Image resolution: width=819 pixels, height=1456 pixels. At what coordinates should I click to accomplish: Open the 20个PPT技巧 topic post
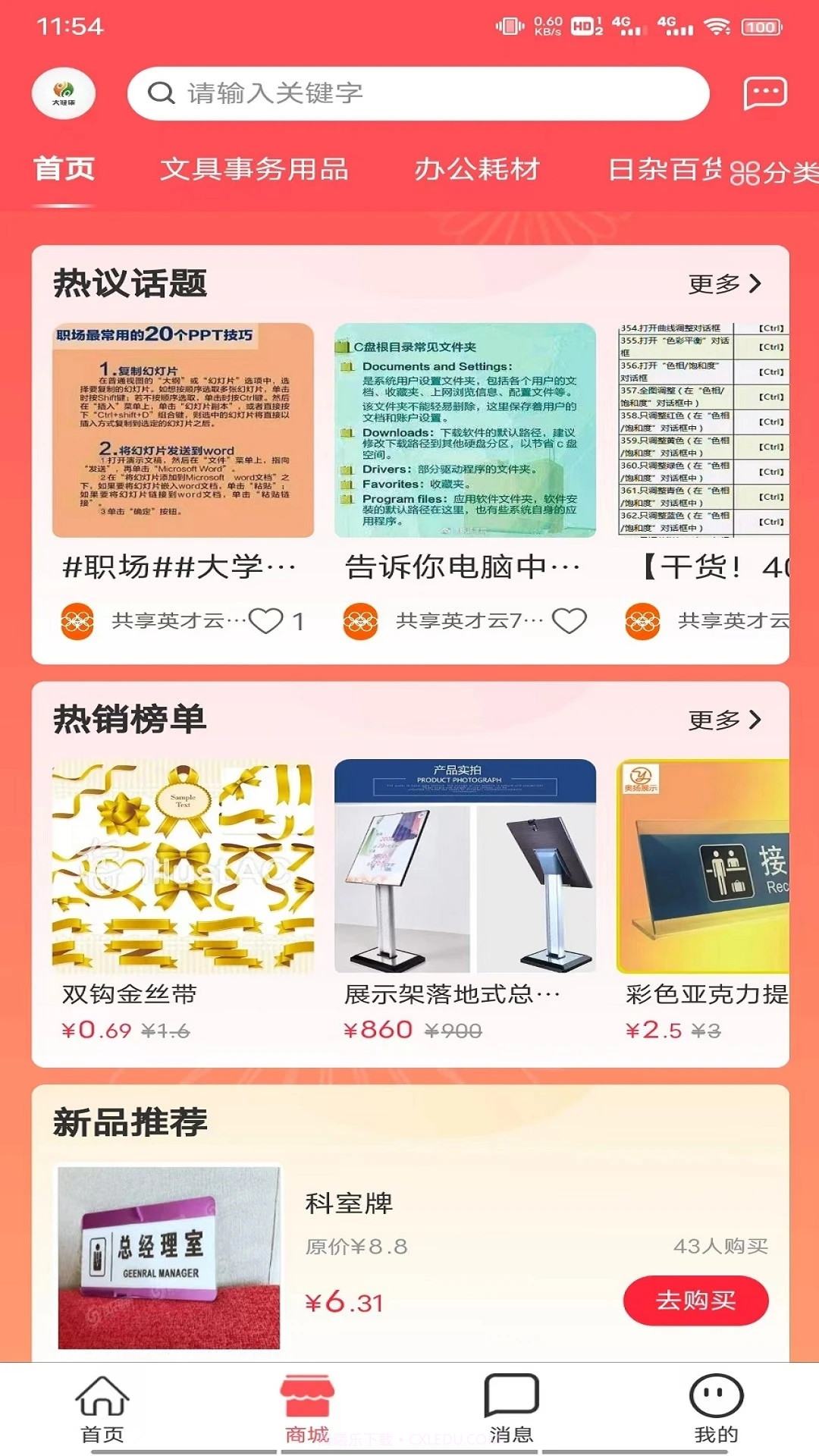pos(183,430)
